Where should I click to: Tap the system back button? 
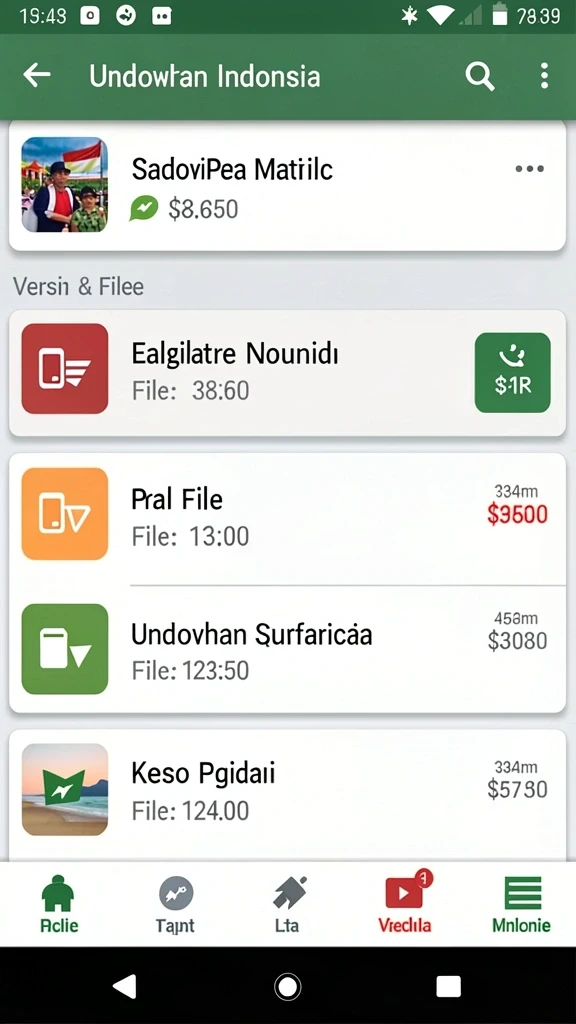[x=125, y=986]
